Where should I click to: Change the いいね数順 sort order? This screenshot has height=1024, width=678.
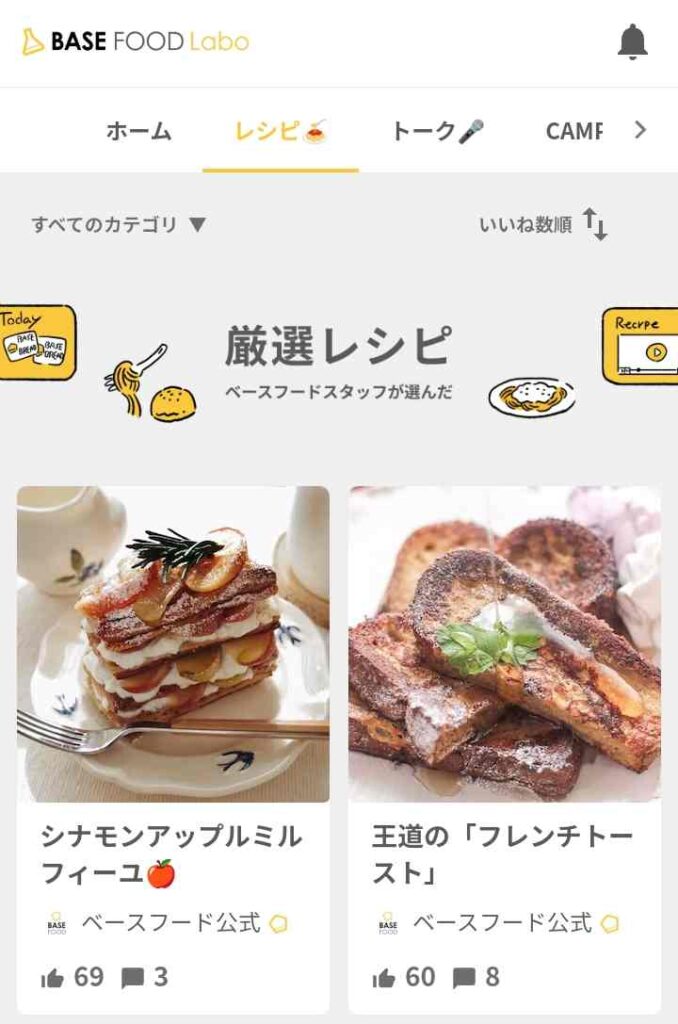(x=543, y=225)
